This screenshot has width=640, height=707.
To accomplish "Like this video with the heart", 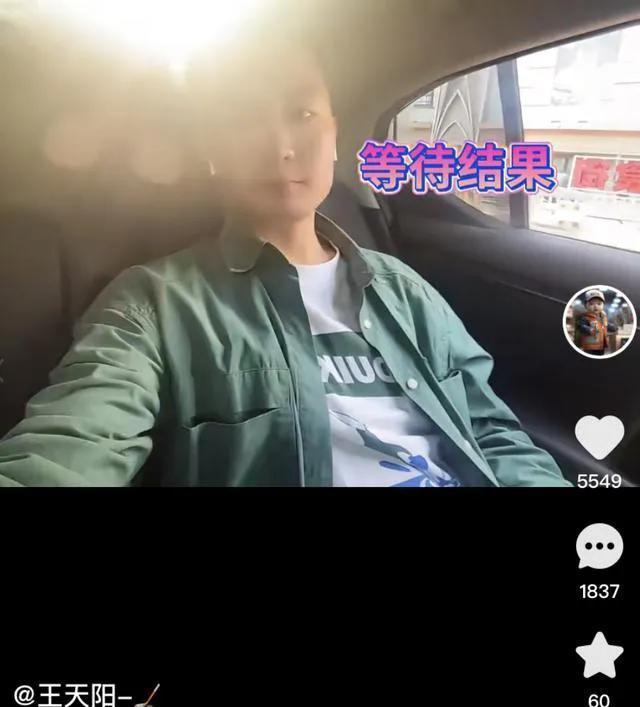I will tap(599, 438).
